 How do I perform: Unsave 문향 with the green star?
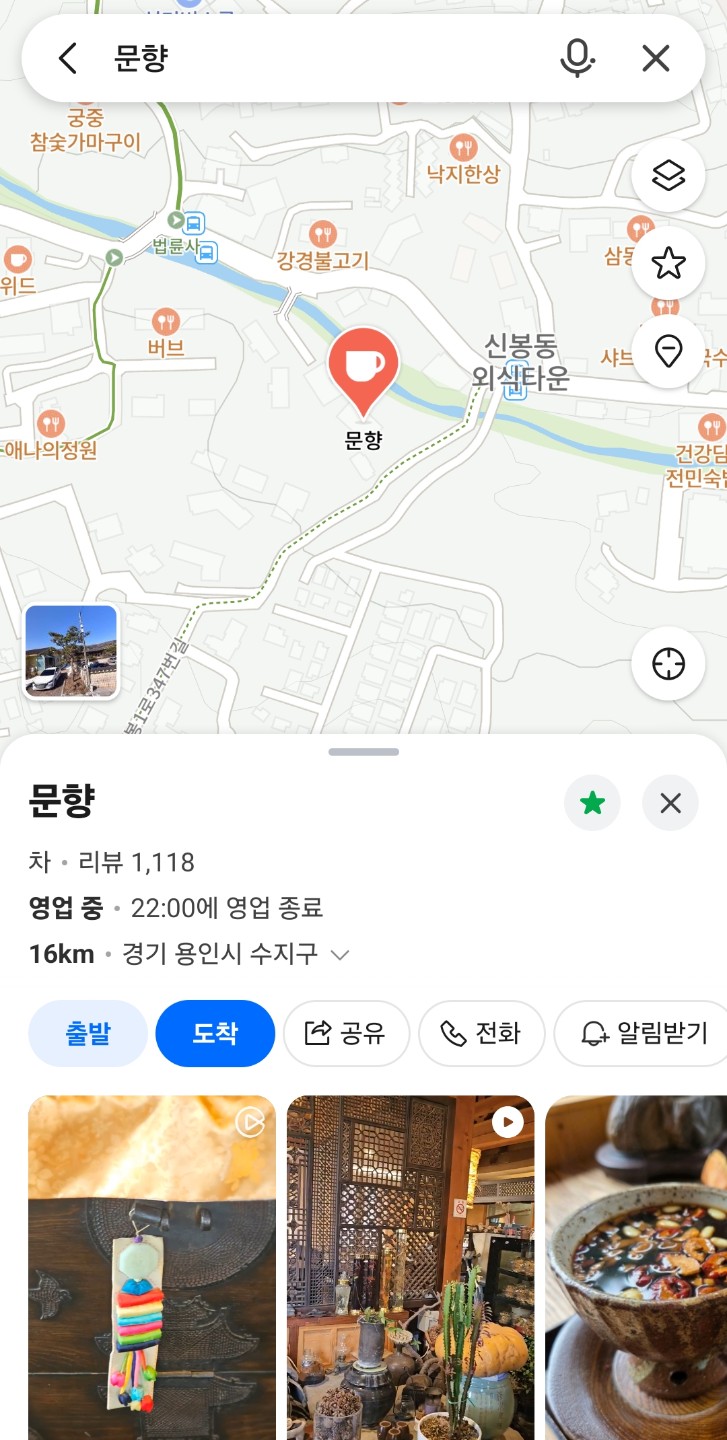click(x=593, y=803)
